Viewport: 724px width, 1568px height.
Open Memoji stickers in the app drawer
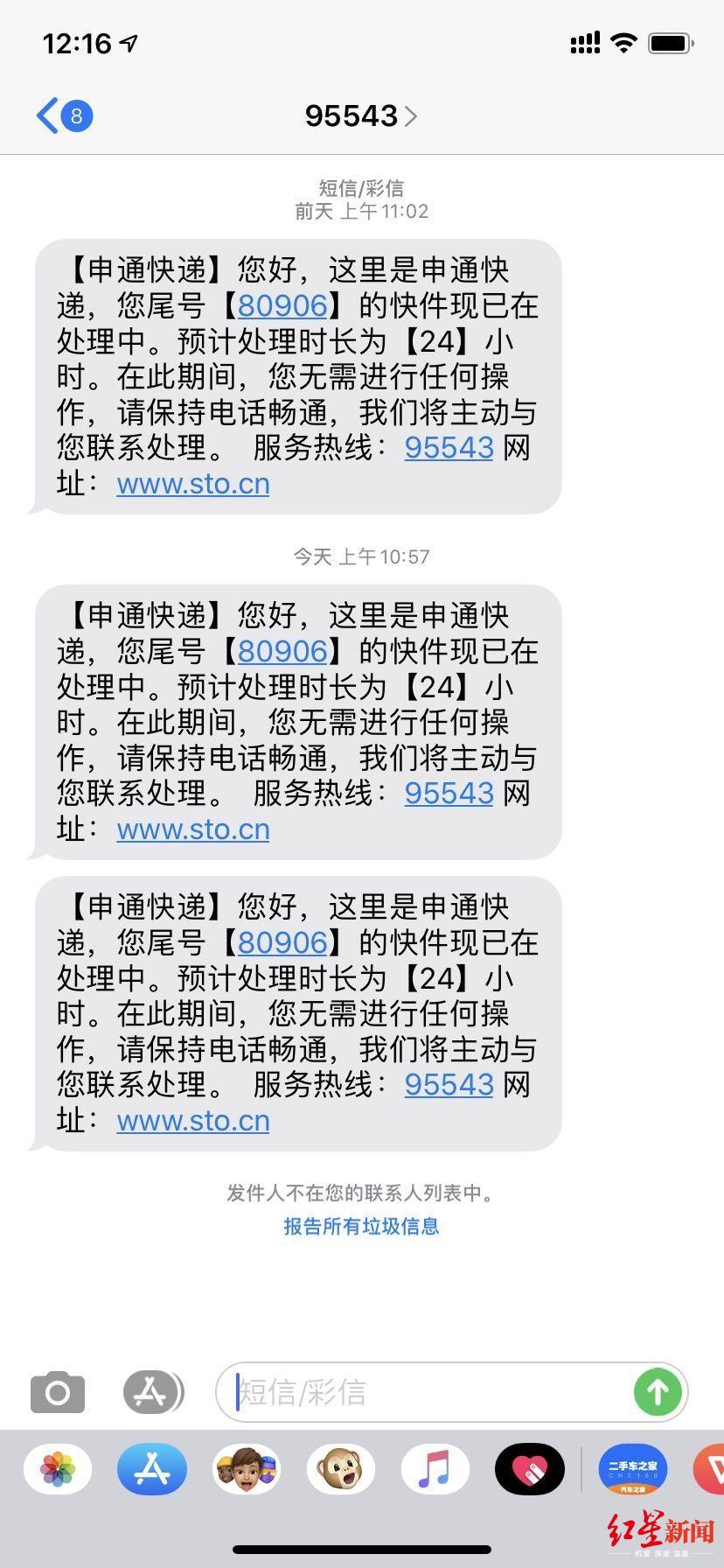click(247, 1469)
